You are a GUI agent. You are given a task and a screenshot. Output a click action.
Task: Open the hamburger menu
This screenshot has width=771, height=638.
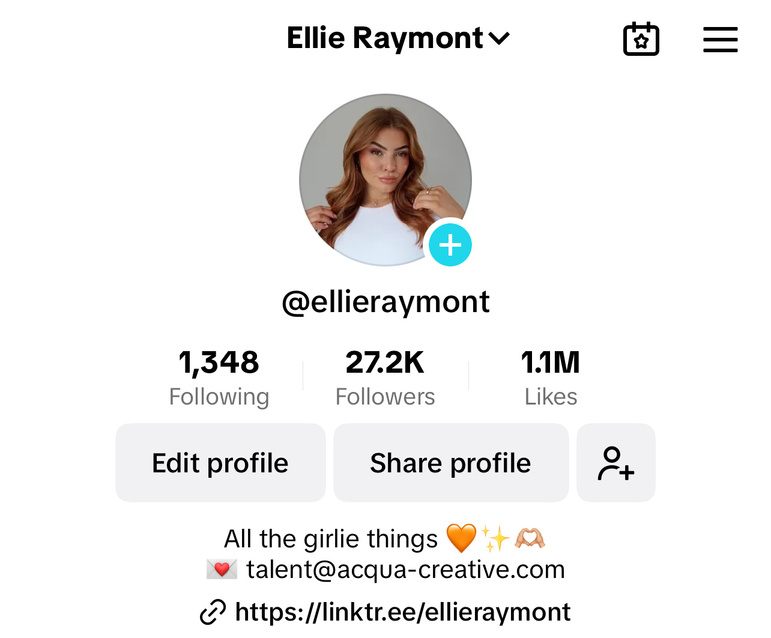720,40
